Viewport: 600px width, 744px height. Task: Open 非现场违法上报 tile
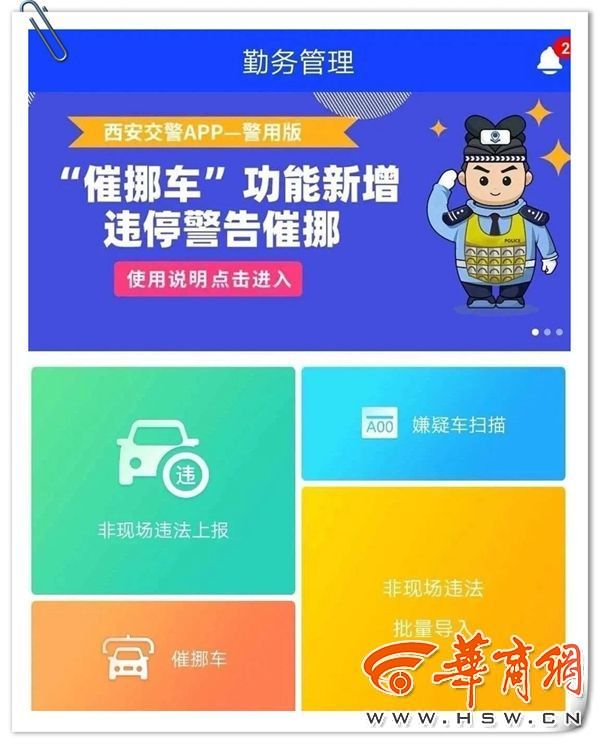point(163,481)
